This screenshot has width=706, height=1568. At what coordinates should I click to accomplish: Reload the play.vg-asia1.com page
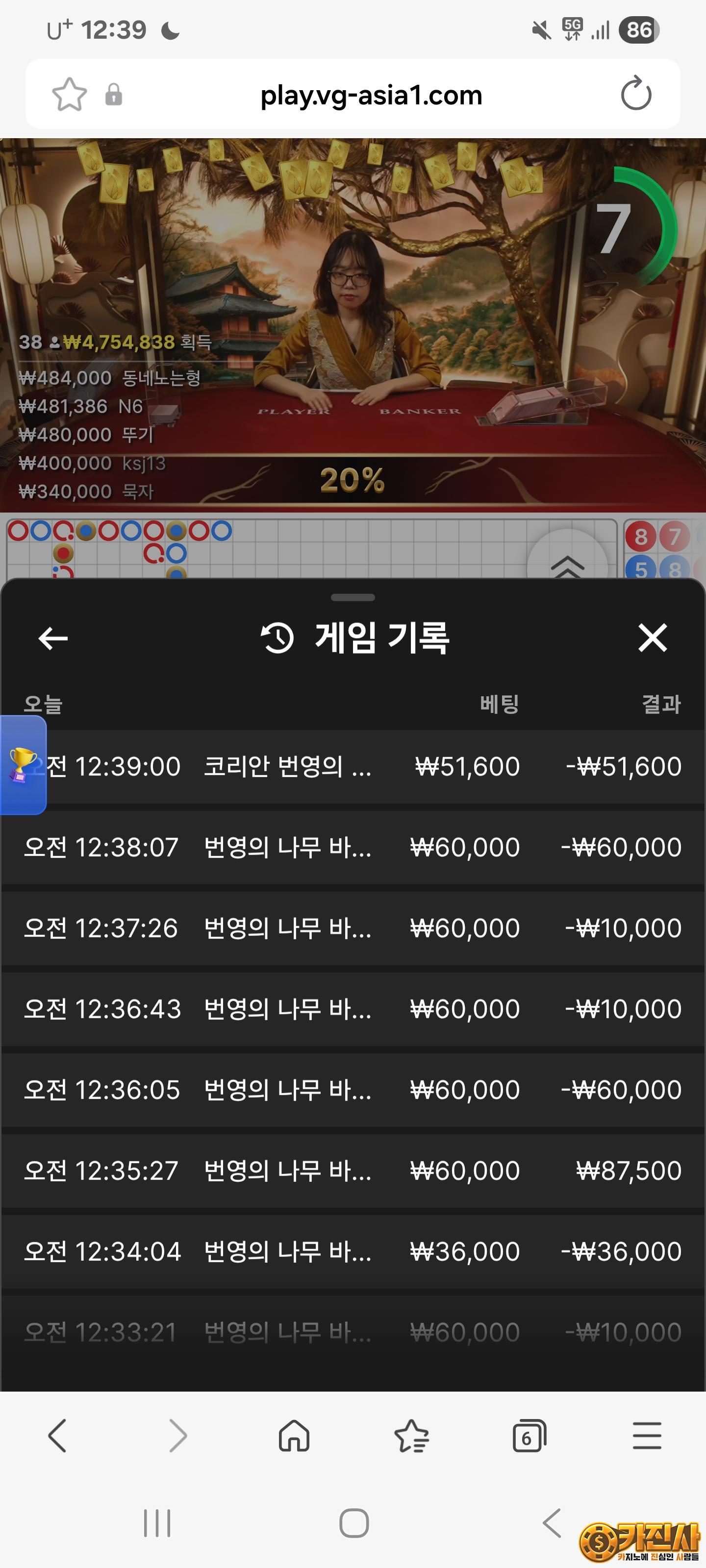[x=635, y=95]
